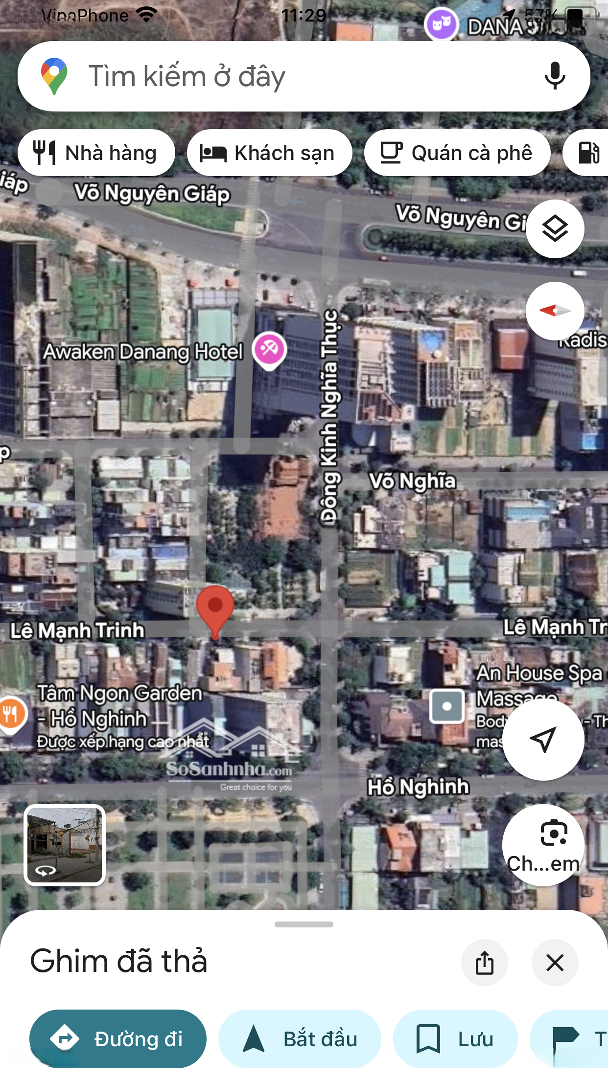Open Awaken Danang Hotel marker

pyautogui.click(x=270, y=350)
